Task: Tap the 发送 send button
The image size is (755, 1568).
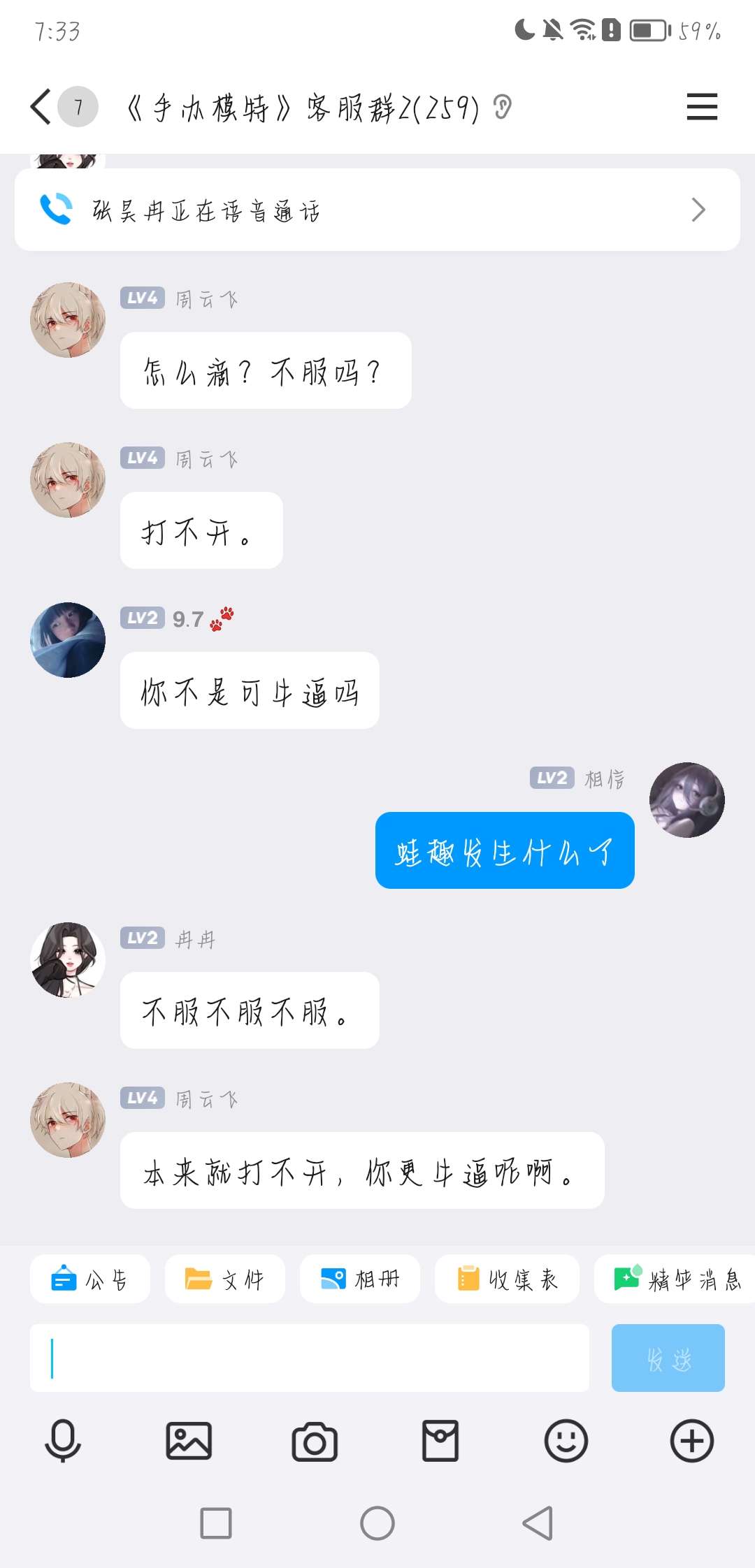Action: coord(668,1358)
